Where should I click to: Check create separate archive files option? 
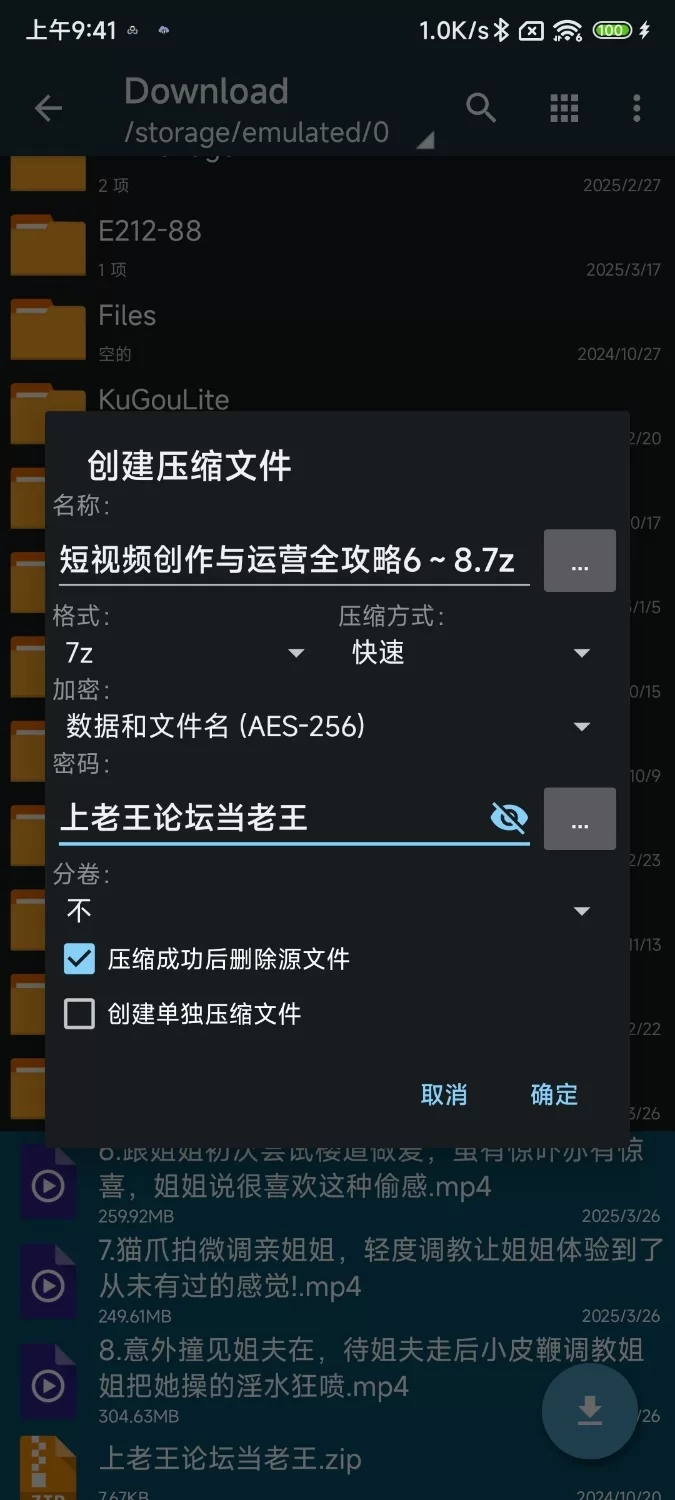tap(79, 1014)
